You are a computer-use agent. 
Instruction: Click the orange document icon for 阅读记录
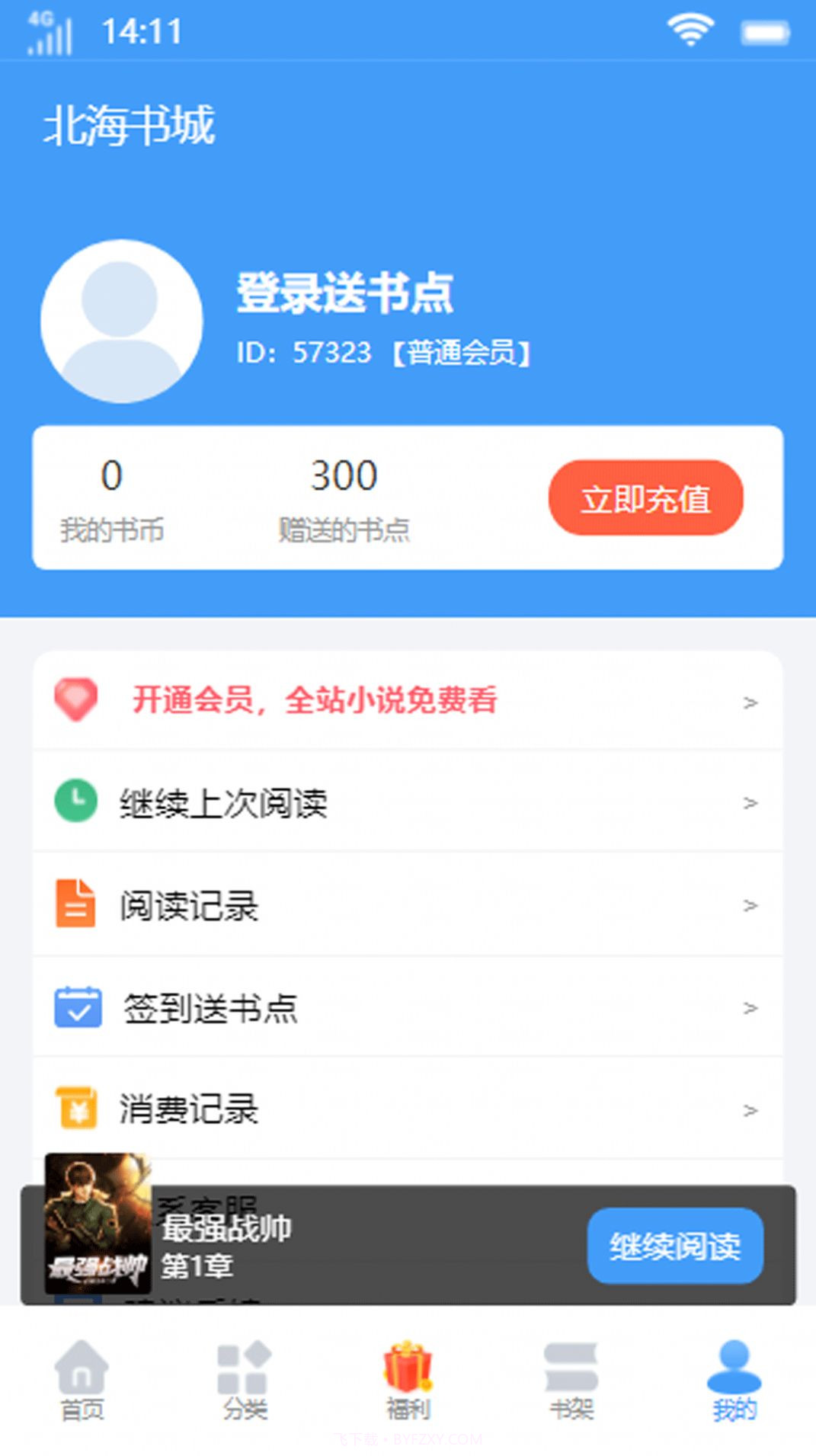coord(75,904)
